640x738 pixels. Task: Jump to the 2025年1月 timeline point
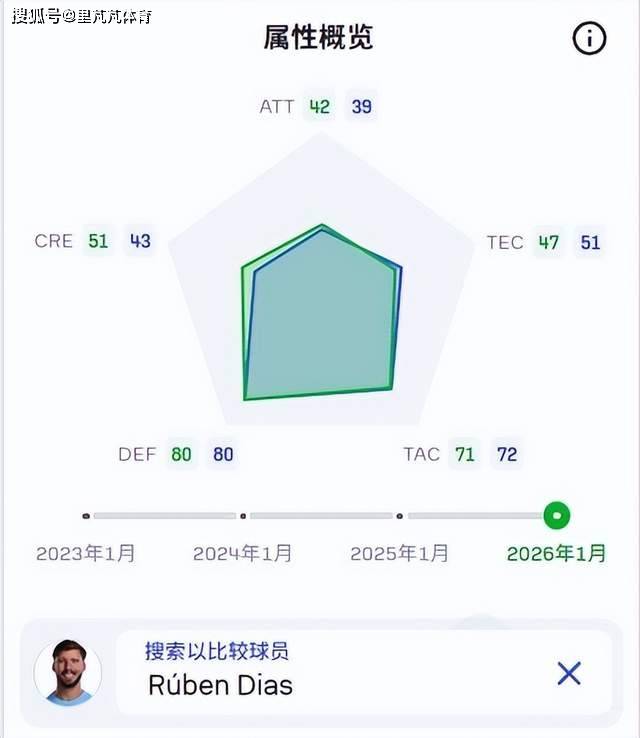(x=400, y=516)
